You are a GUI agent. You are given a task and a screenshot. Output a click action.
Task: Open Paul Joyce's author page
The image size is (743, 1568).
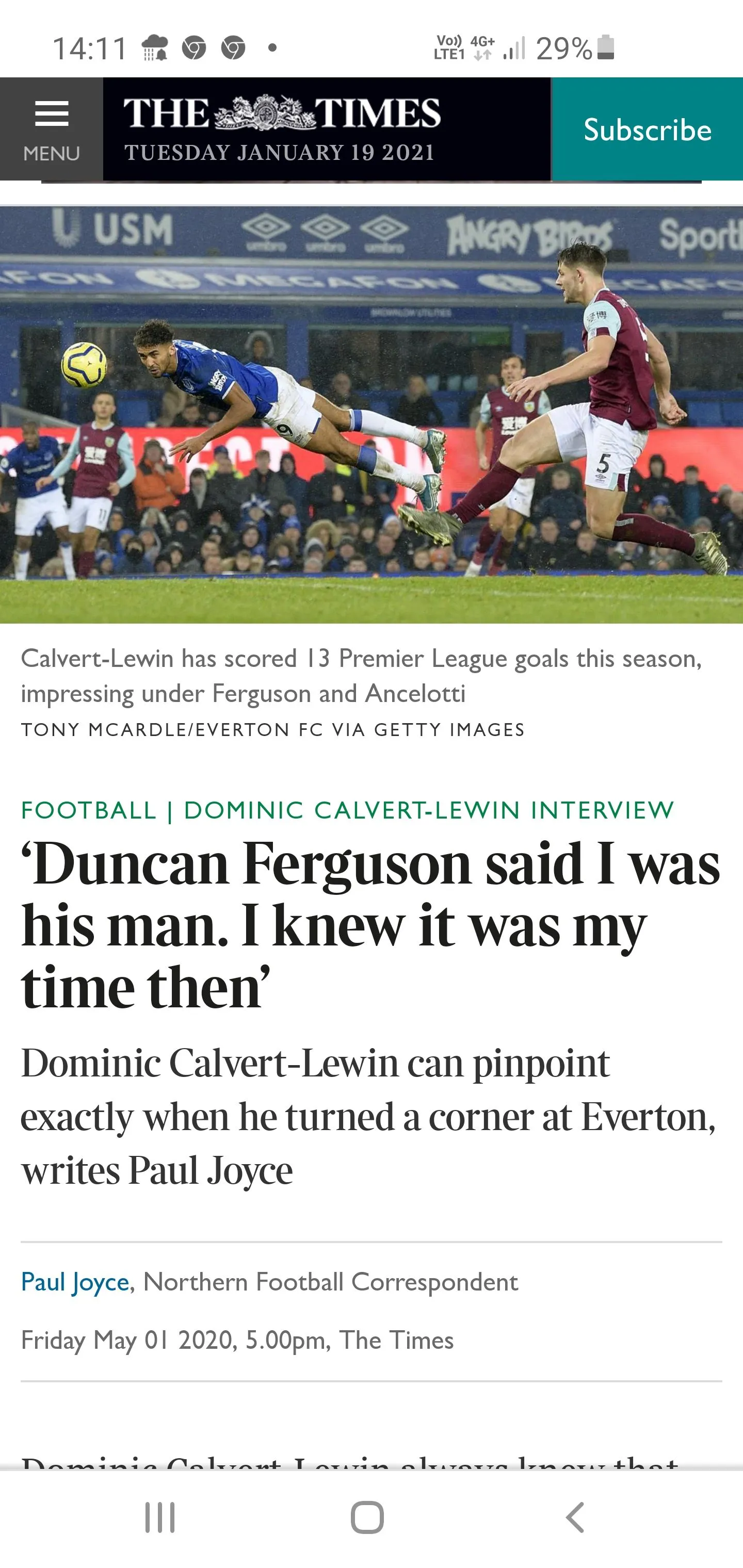tap(75, 1281)
